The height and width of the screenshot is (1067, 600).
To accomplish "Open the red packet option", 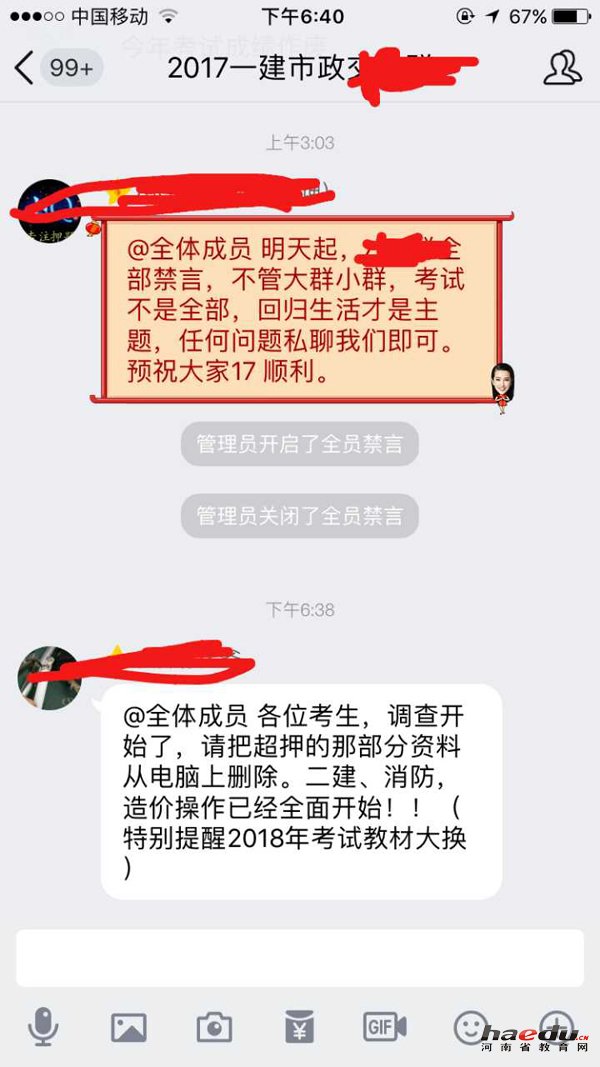I will [x=299, y=1026].
